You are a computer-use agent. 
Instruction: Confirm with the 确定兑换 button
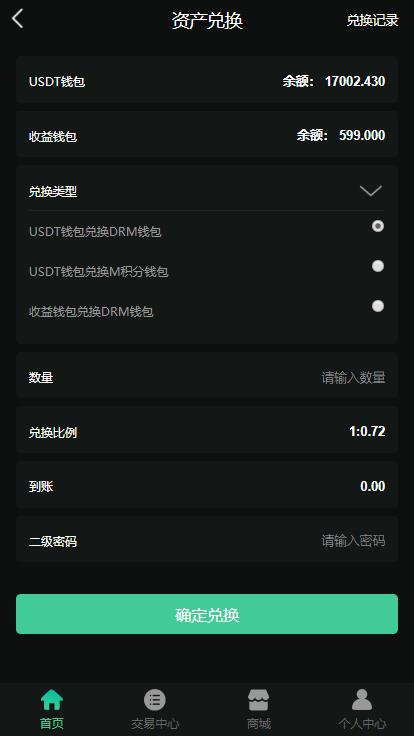click(207, 614)
